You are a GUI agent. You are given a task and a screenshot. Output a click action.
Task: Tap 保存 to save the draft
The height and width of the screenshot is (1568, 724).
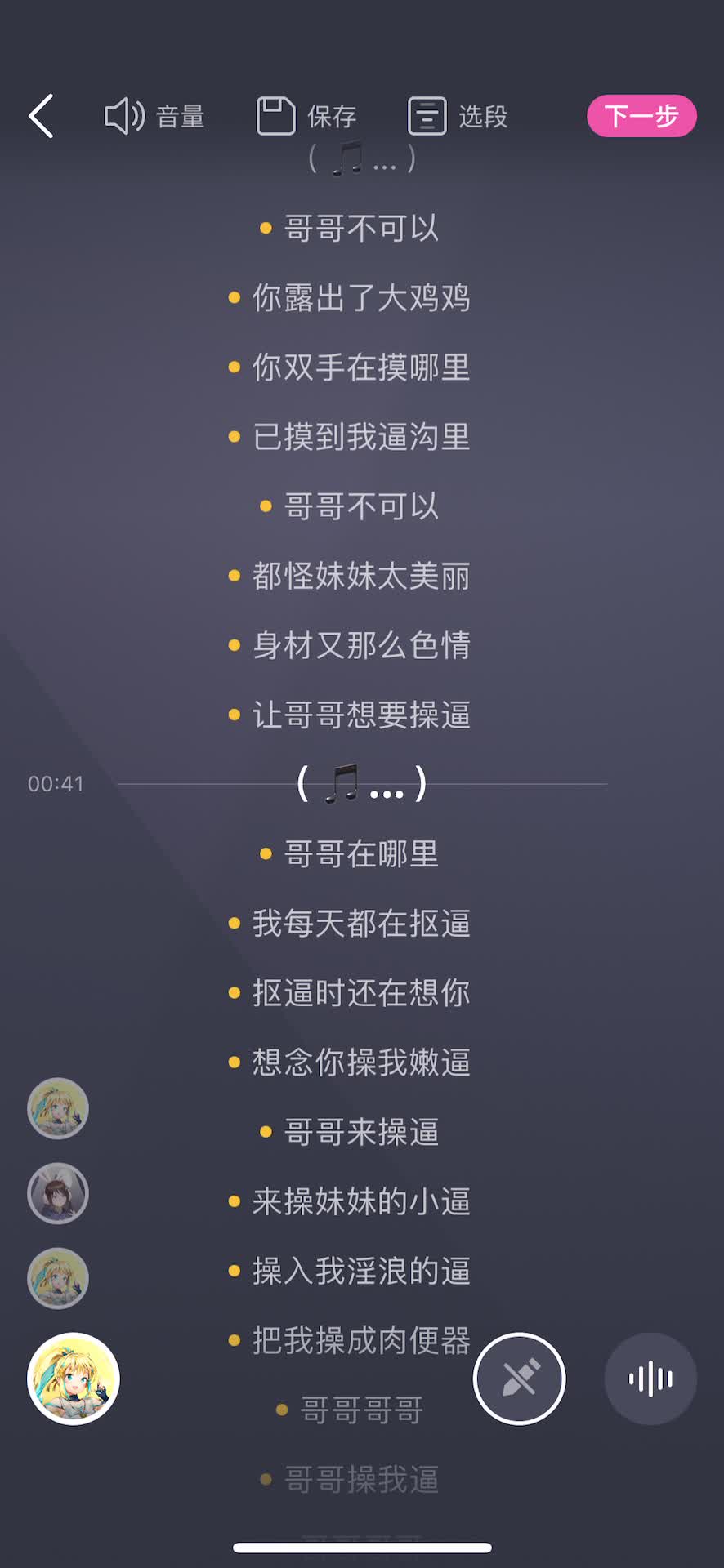[306, 116]
